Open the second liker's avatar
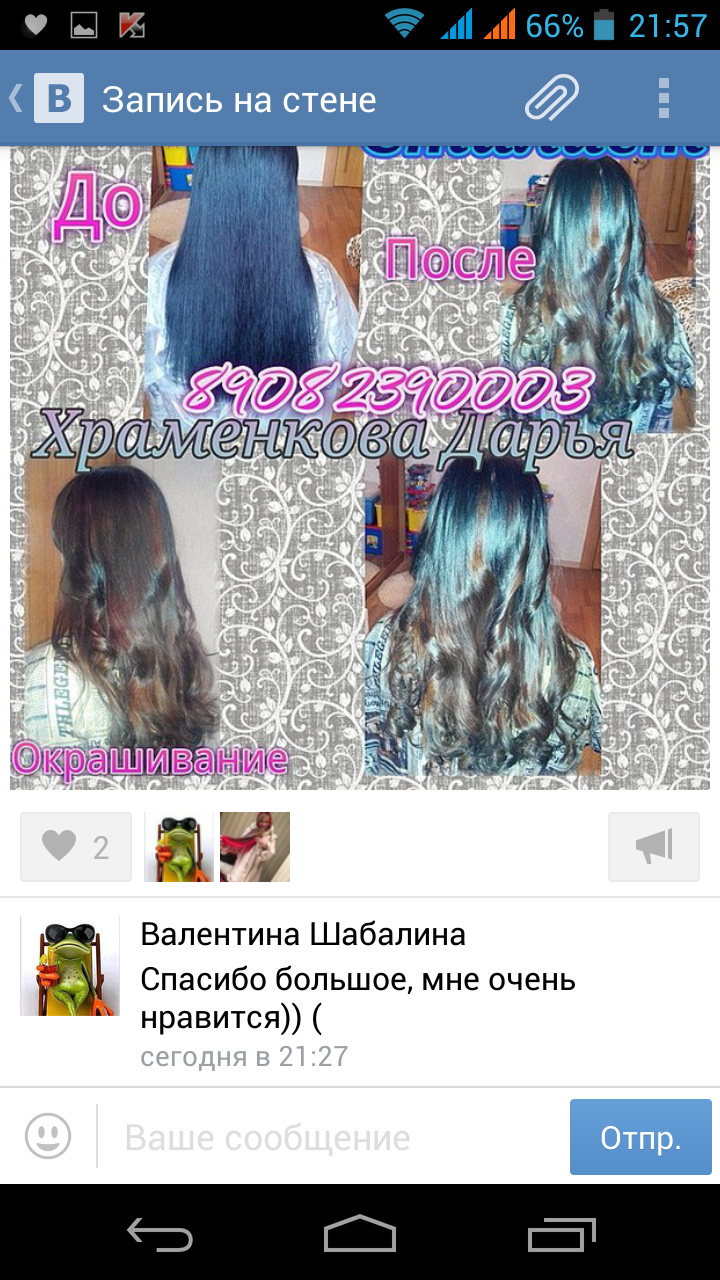The image size is (720, 1280). pyautogui.click(x=254, y=847)
